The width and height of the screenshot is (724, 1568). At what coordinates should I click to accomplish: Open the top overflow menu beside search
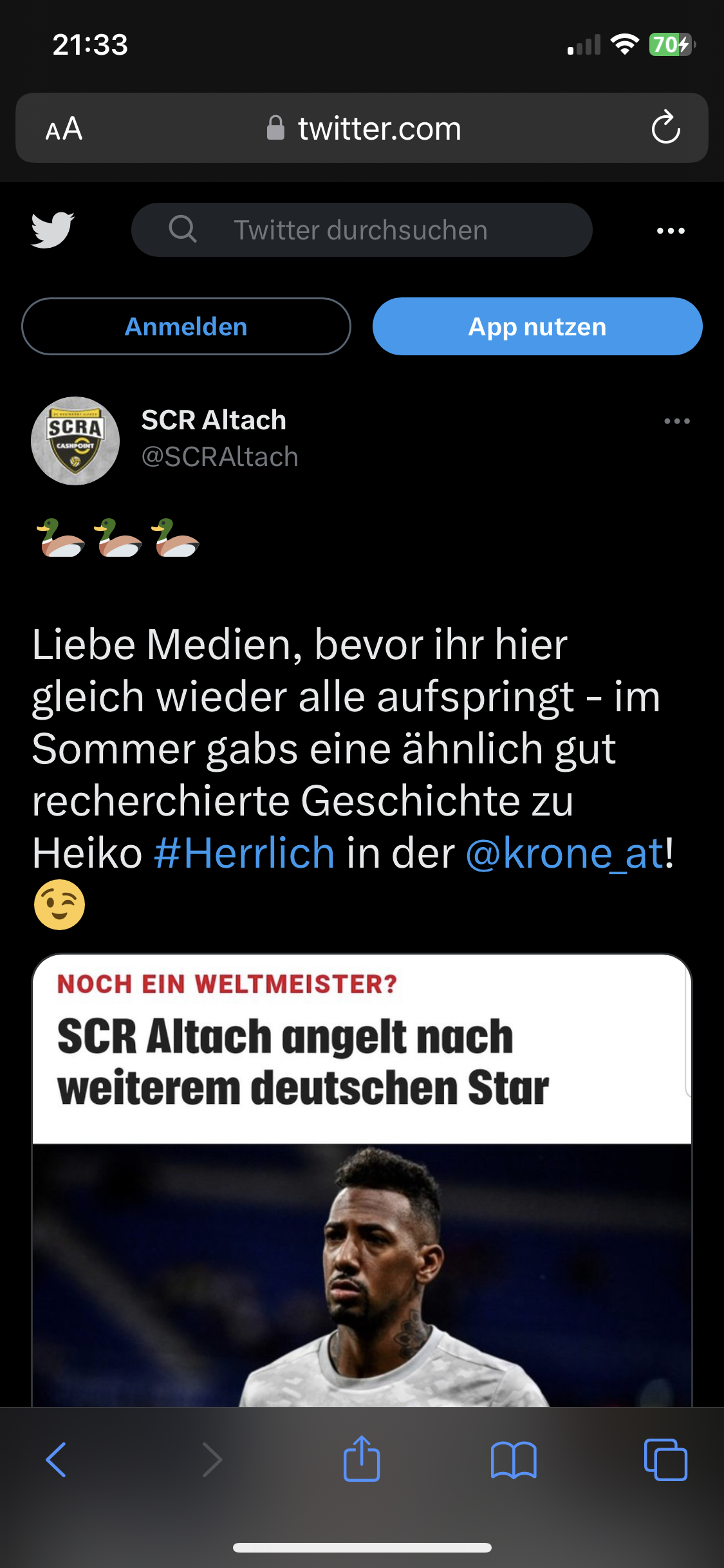pyautogui.click(x=671, y=230)
